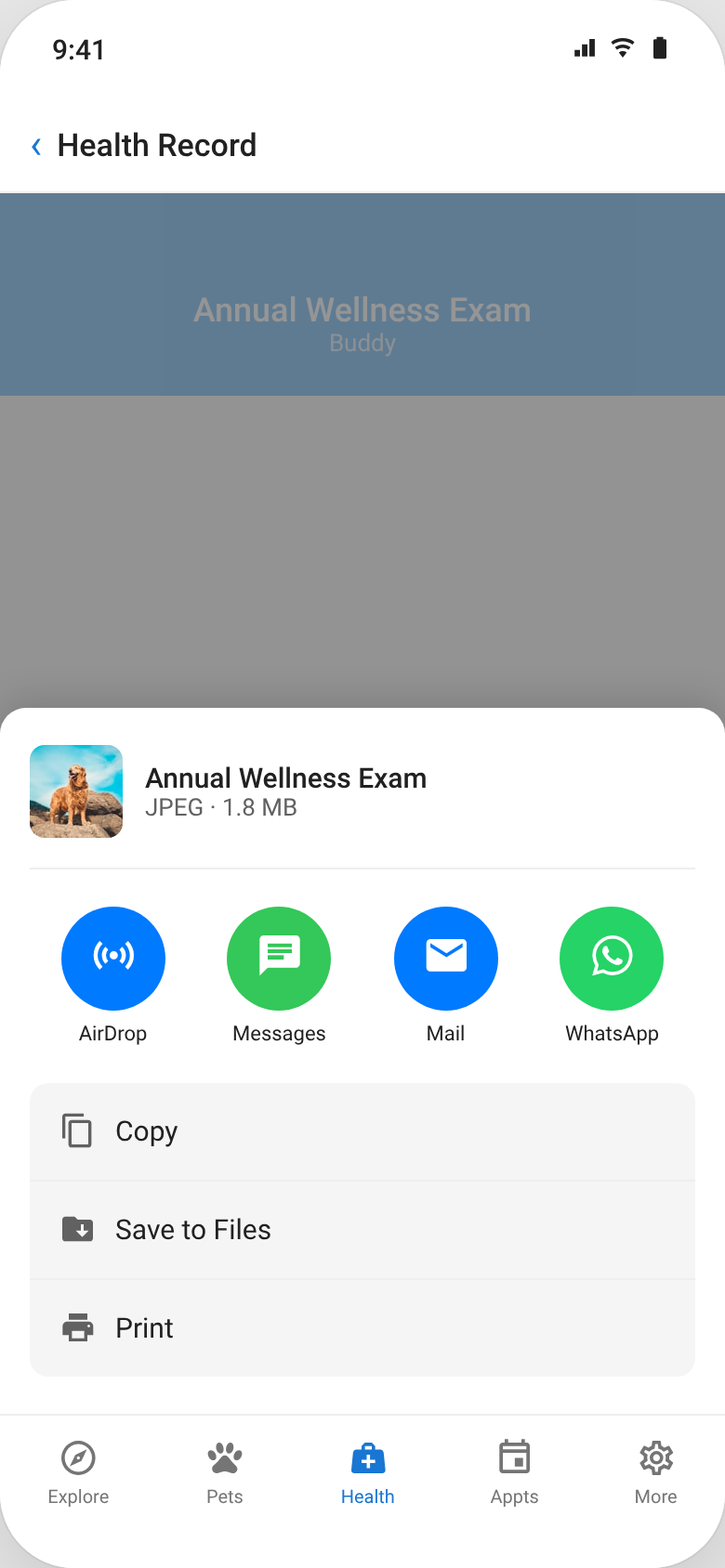Send the exam photo through Messages
Screen dimensions: 725x1568
278,958
